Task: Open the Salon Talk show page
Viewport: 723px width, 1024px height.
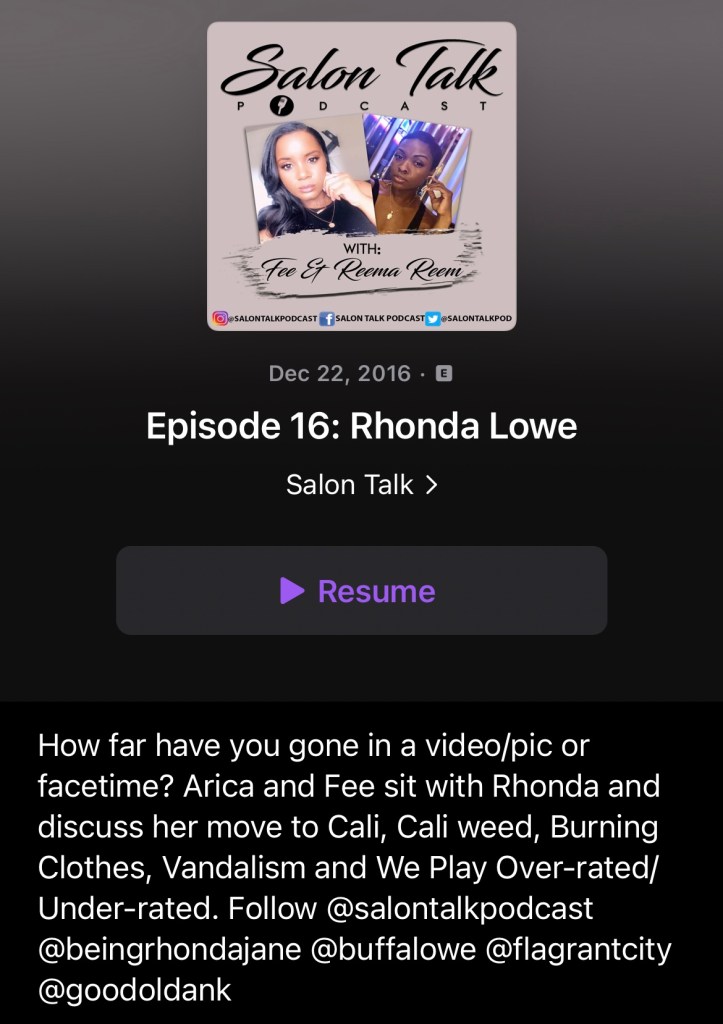Action: tap(361, 485)
